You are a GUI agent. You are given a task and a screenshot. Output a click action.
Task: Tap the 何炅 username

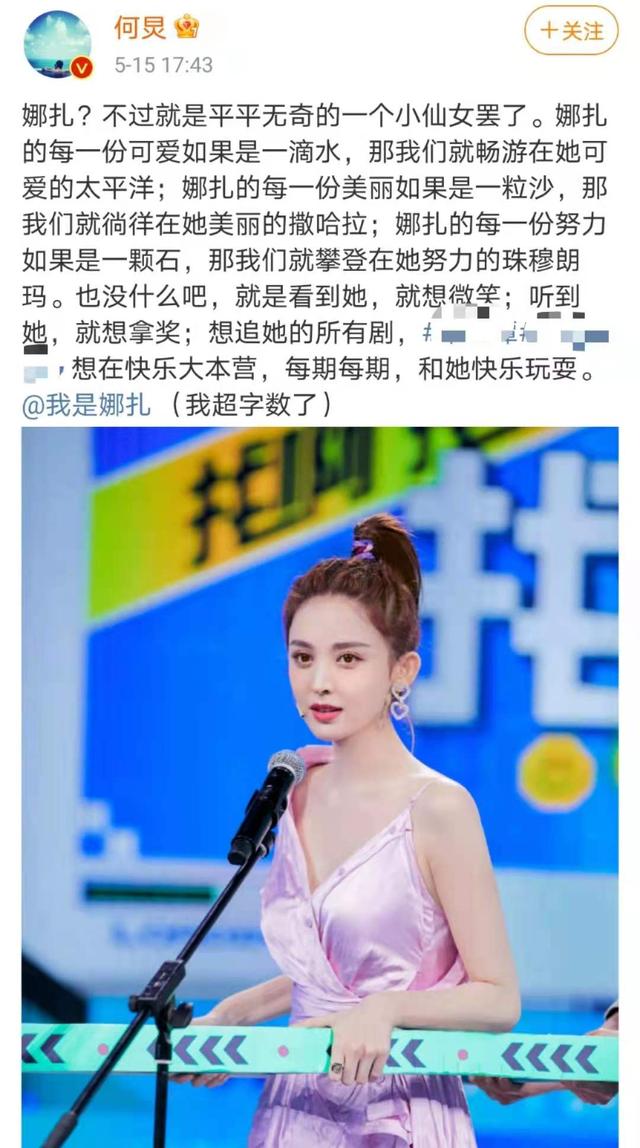tap(140, 27)
